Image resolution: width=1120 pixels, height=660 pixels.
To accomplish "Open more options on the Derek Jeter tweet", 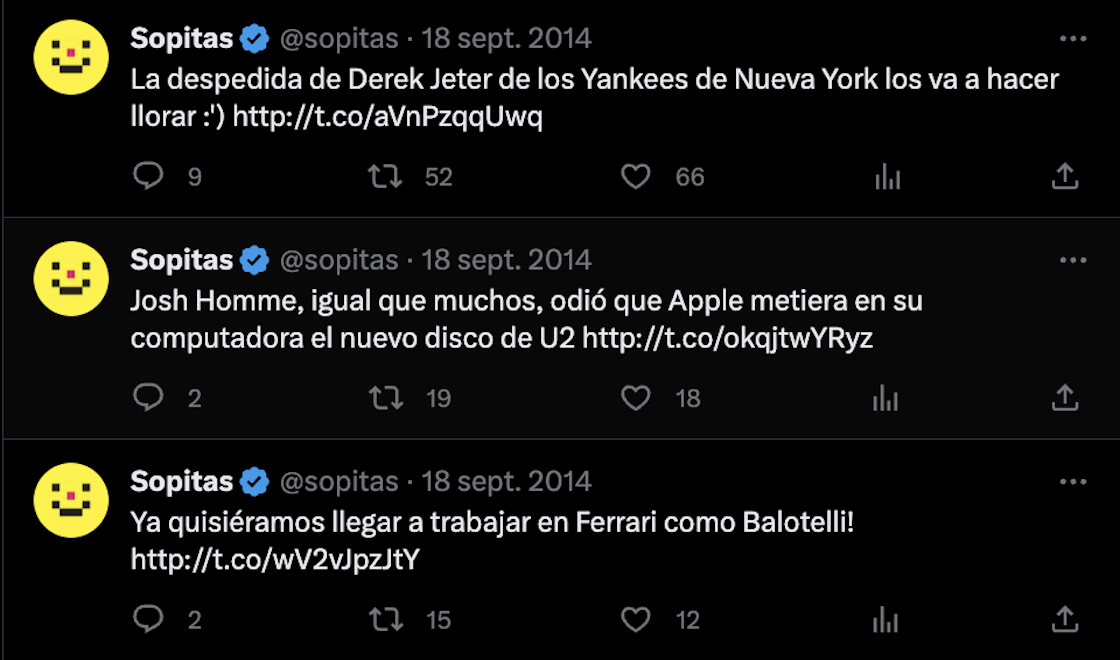I will [1072, 39].
